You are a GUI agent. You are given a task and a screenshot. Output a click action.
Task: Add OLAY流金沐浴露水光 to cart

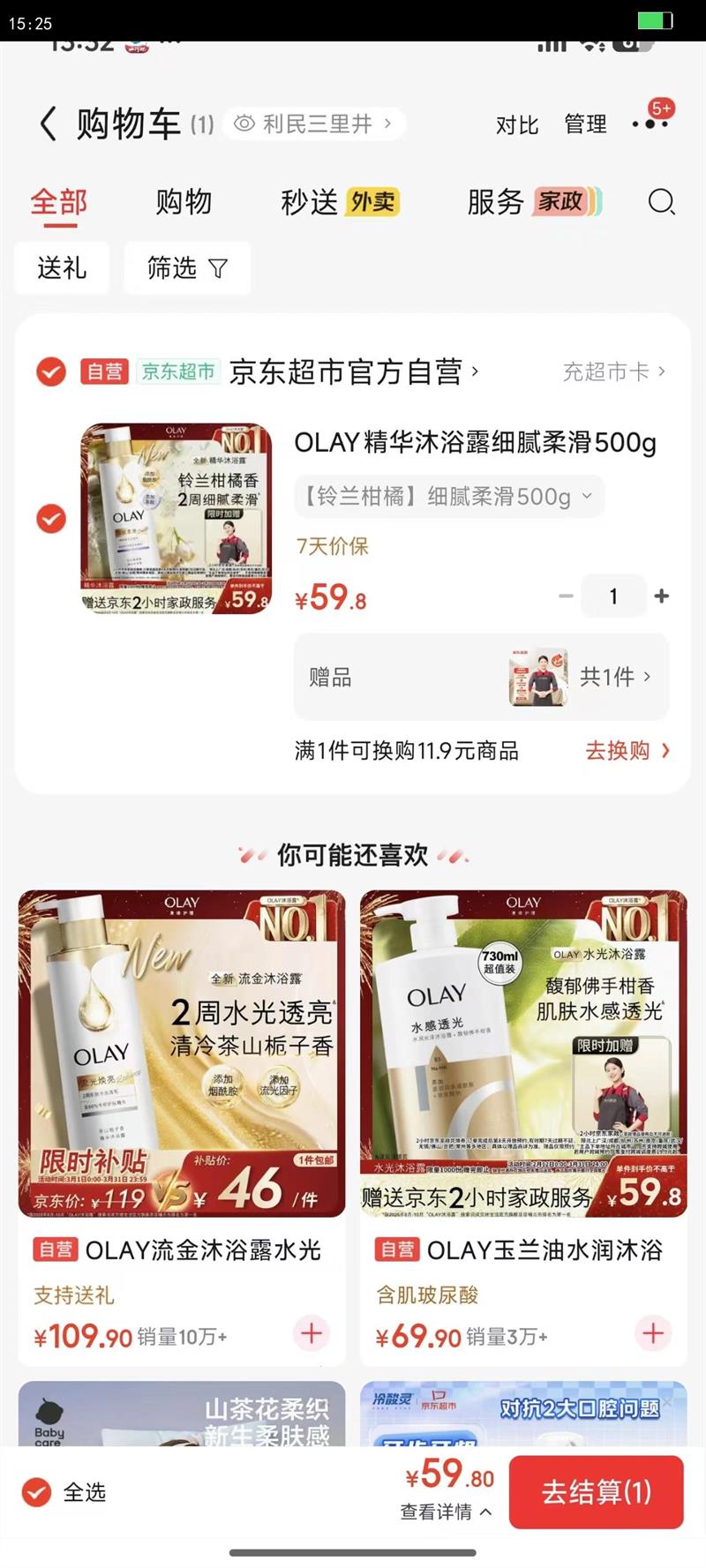312,1332
